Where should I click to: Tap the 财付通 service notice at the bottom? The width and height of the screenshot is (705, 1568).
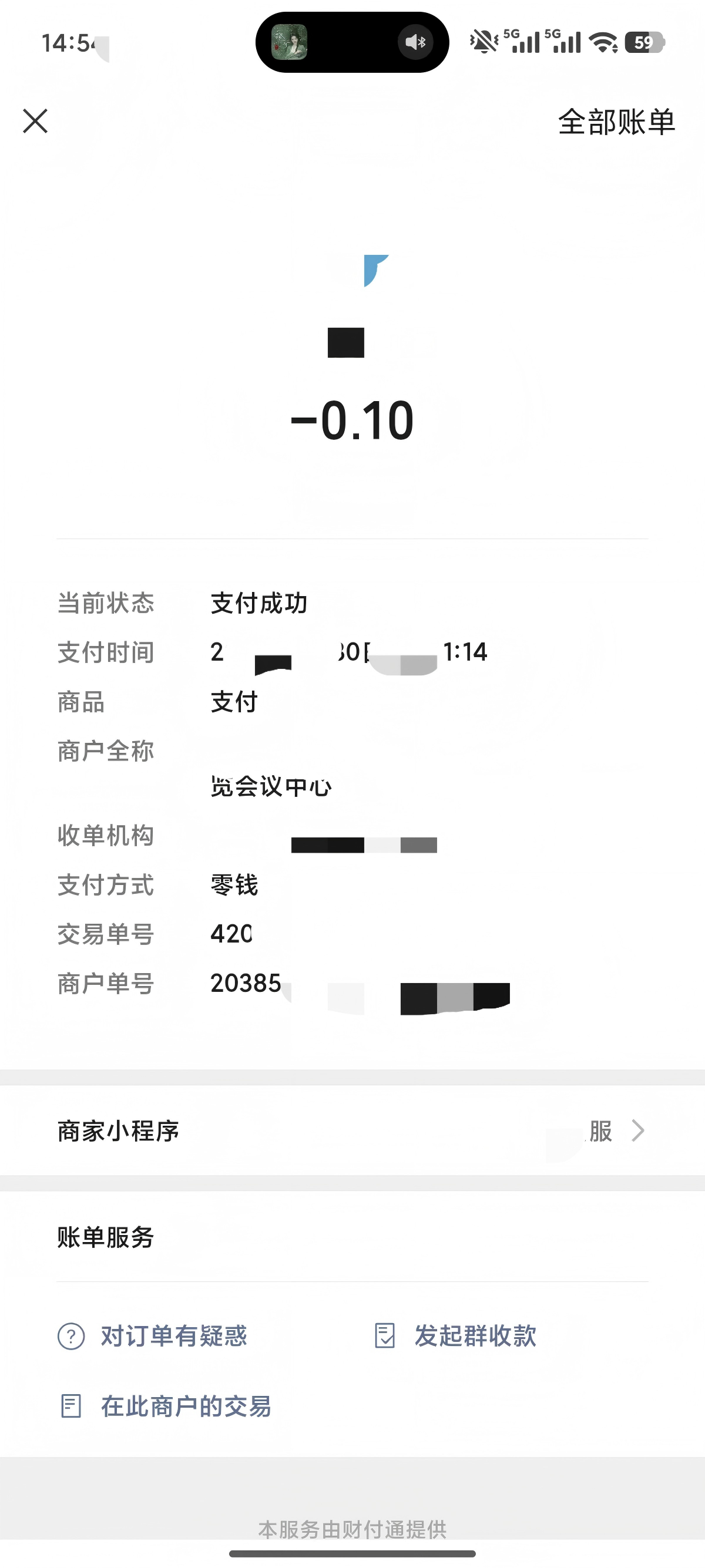click(x=352, y=1529)
